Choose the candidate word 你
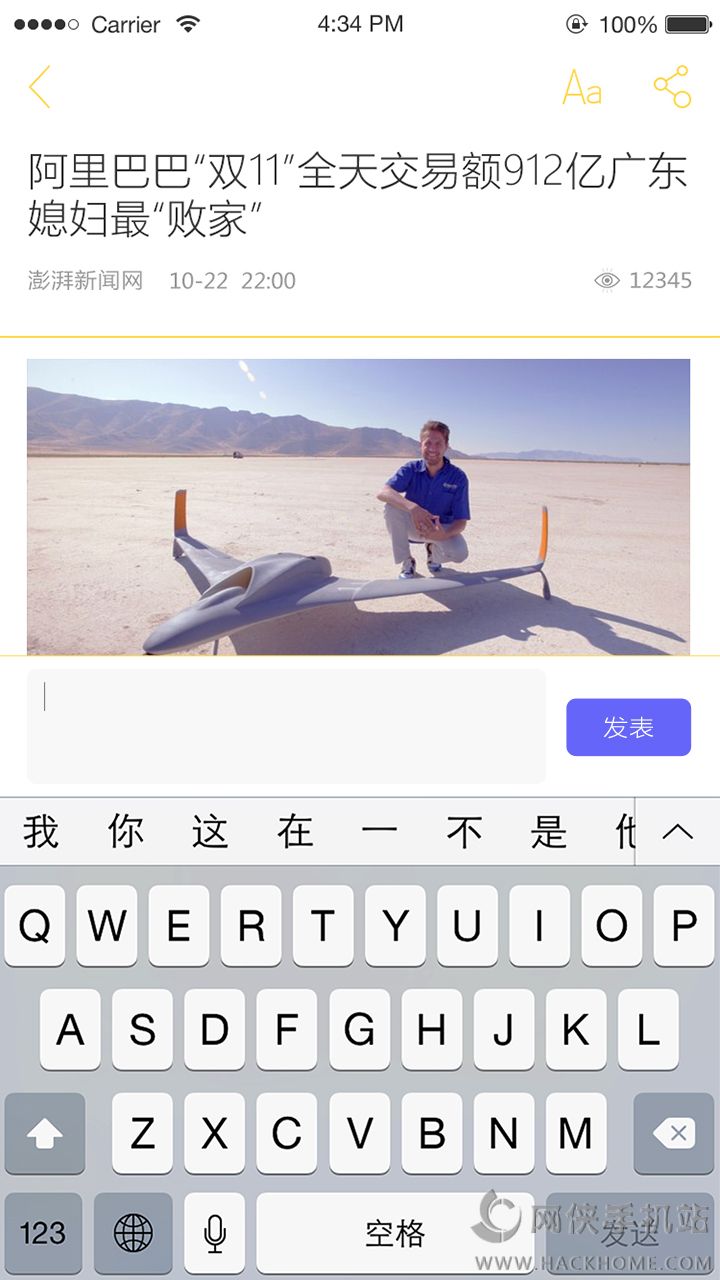Screen dimensions: 720x1280 [126, 832]
